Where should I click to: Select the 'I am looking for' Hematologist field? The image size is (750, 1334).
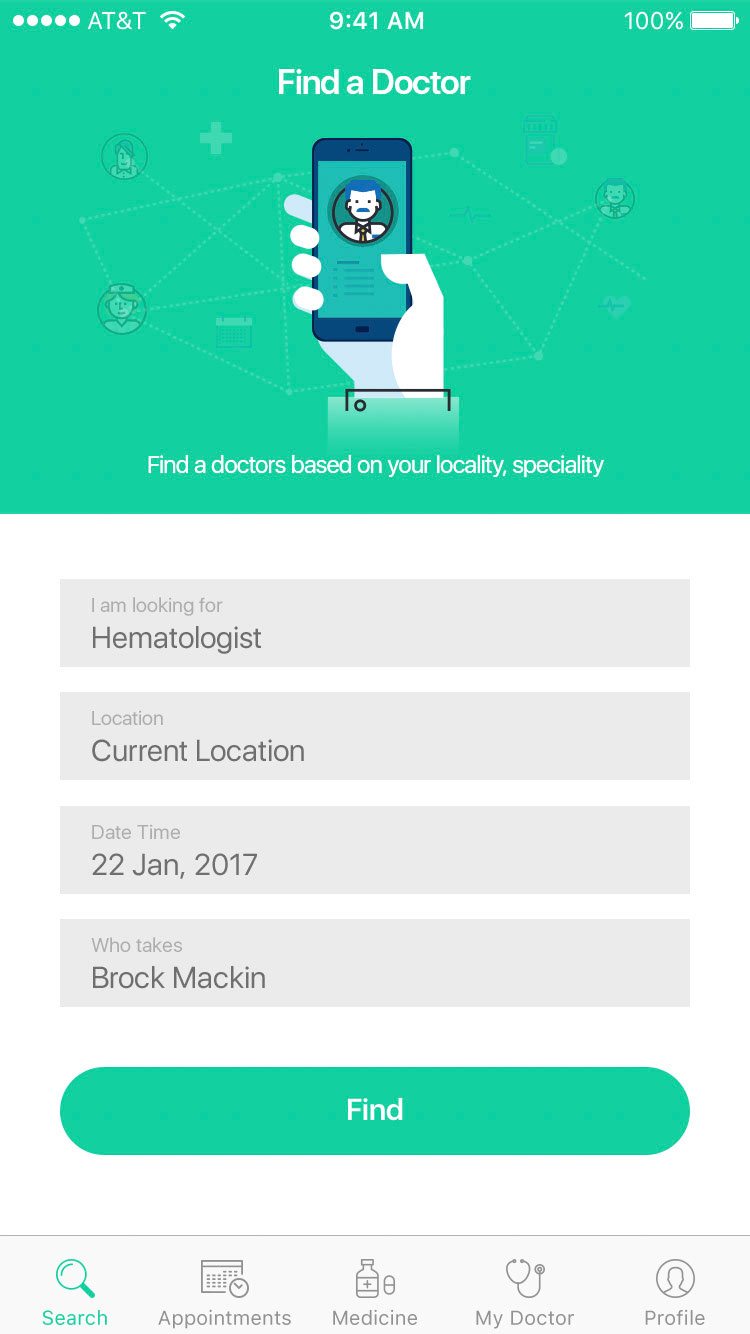(374, 623)
